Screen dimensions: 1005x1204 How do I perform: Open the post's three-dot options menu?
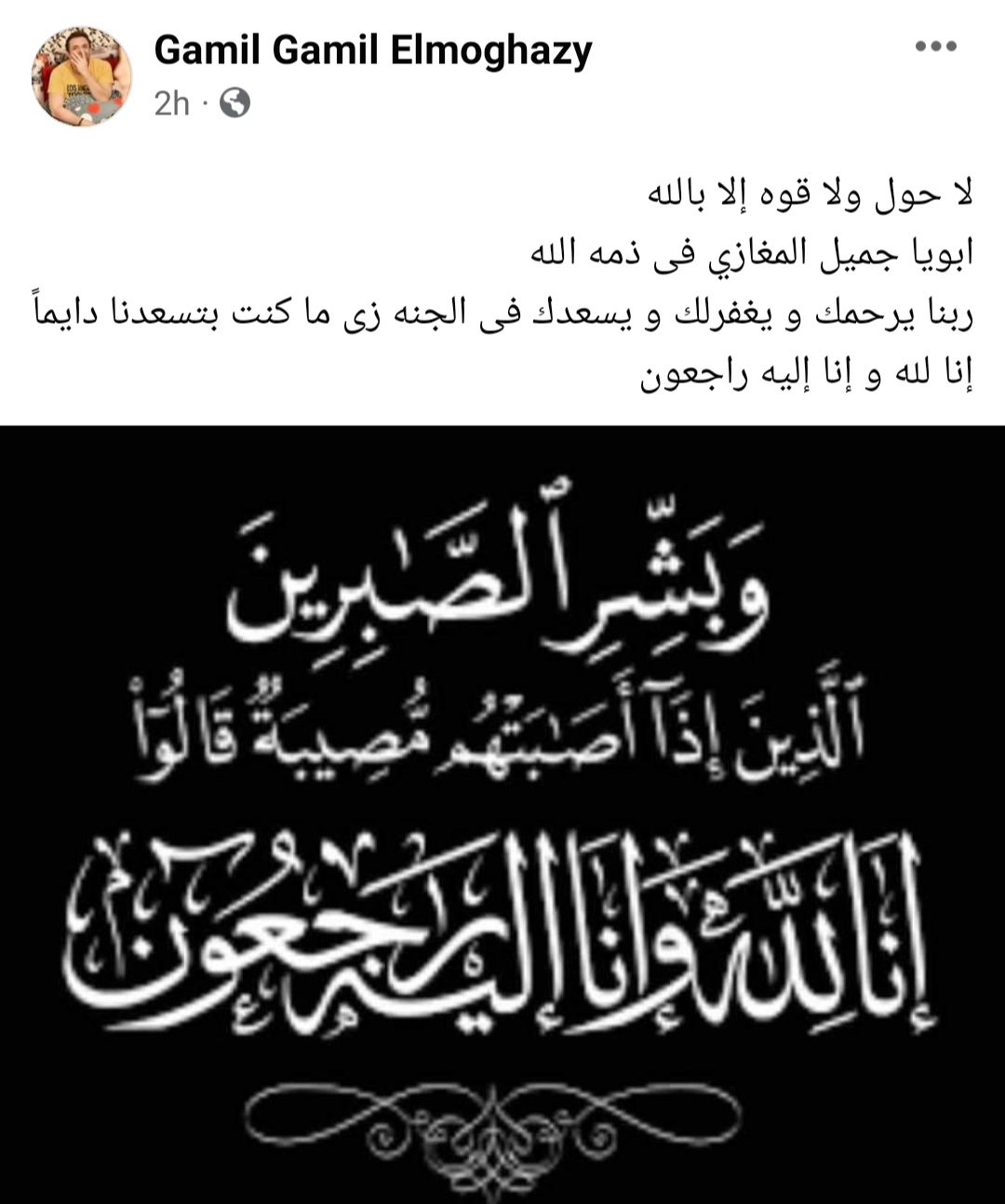click(935, 47)
